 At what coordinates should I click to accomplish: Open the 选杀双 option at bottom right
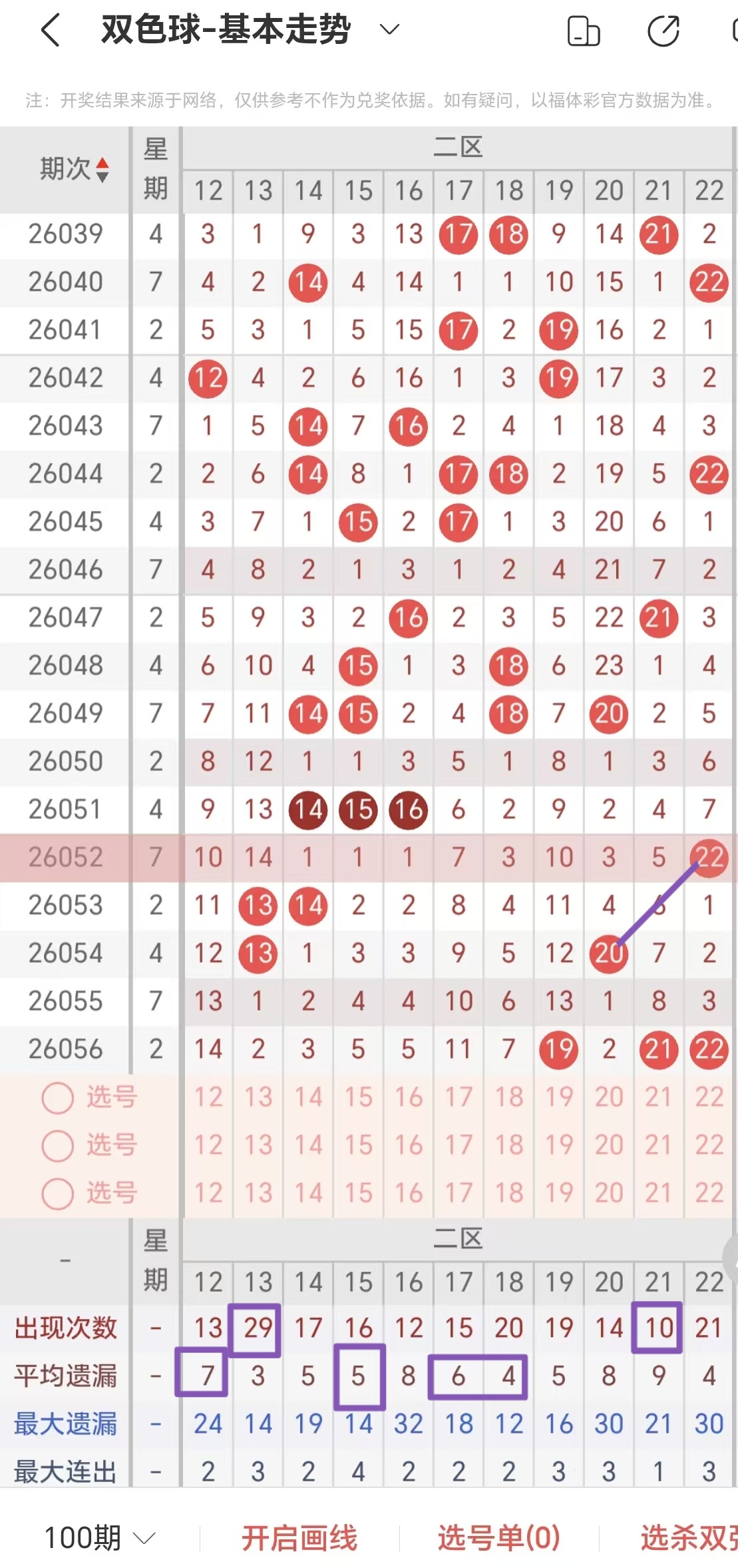click(x=689, y=1538)
